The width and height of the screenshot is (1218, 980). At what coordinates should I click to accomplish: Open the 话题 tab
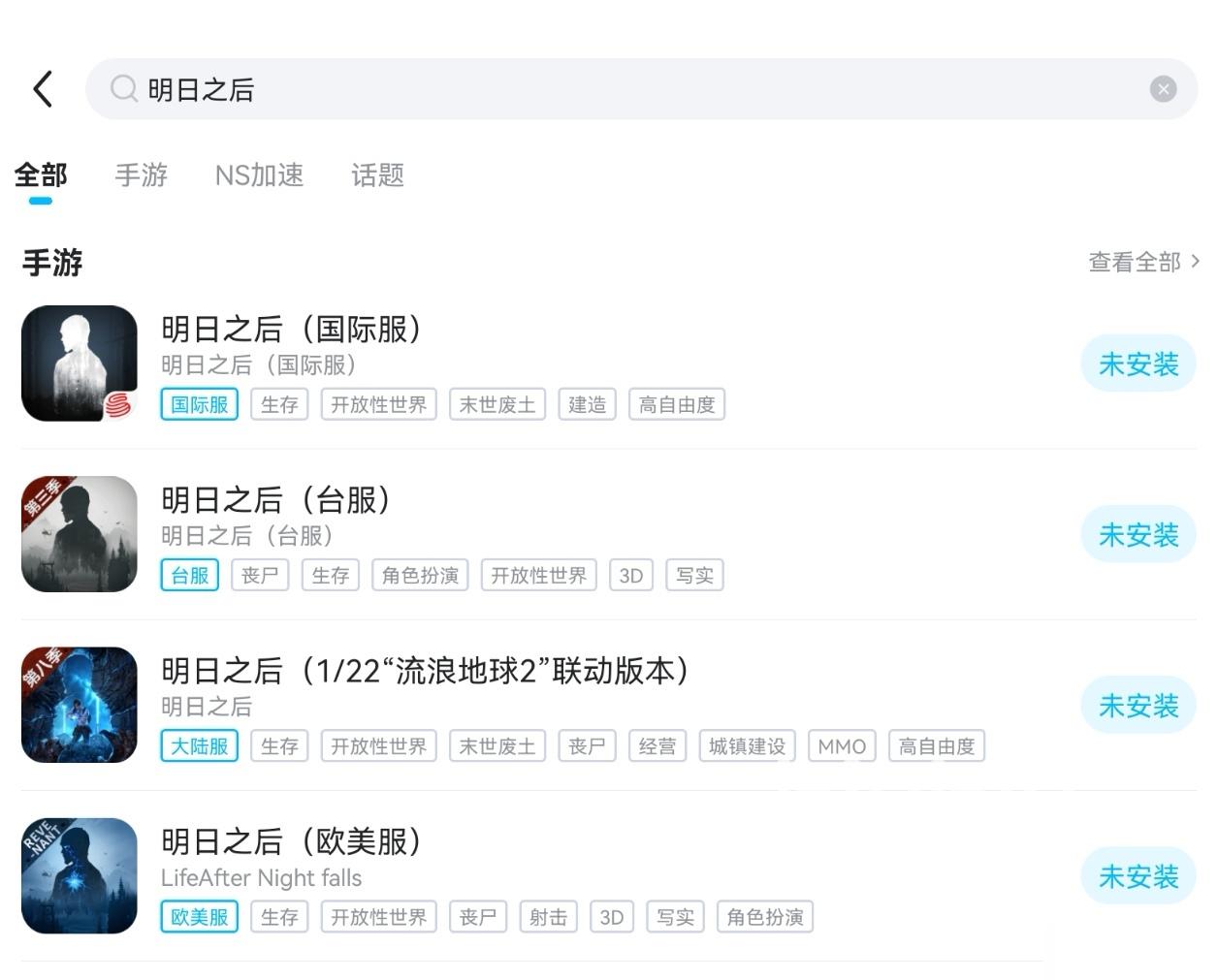tap(377, 175)
